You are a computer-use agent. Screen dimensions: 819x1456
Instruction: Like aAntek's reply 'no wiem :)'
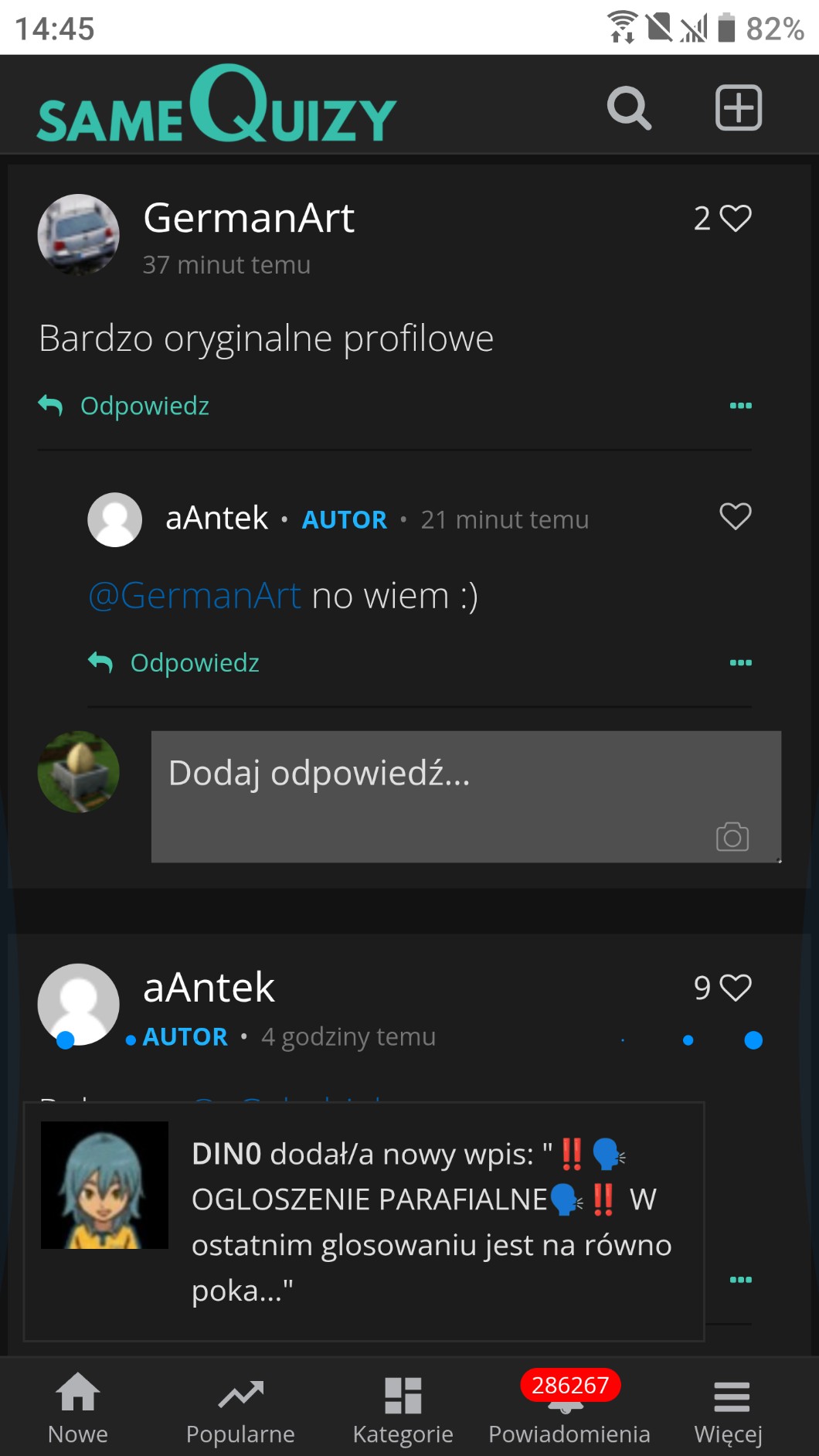(735, 516)
